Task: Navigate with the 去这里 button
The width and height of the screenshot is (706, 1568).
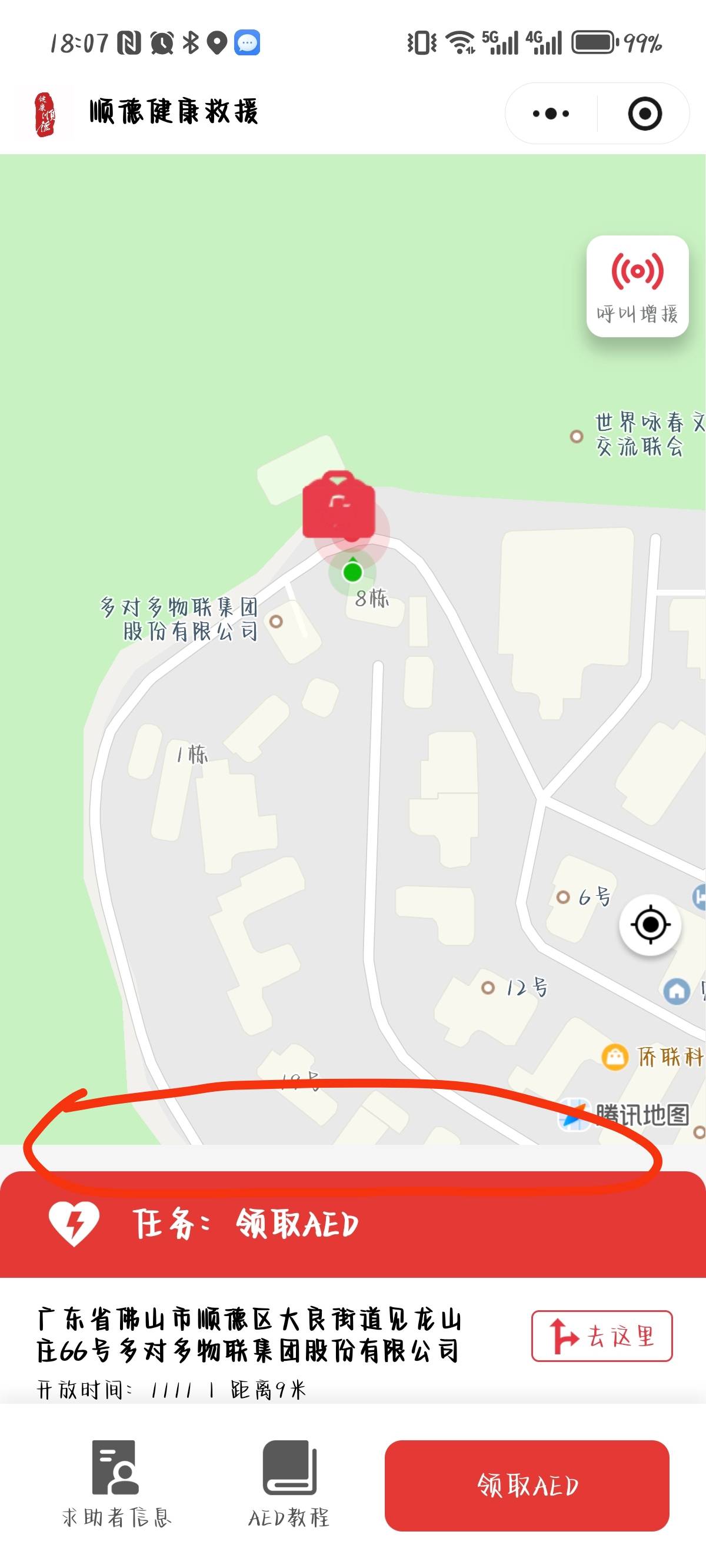Action: (x=601, y=1336)
